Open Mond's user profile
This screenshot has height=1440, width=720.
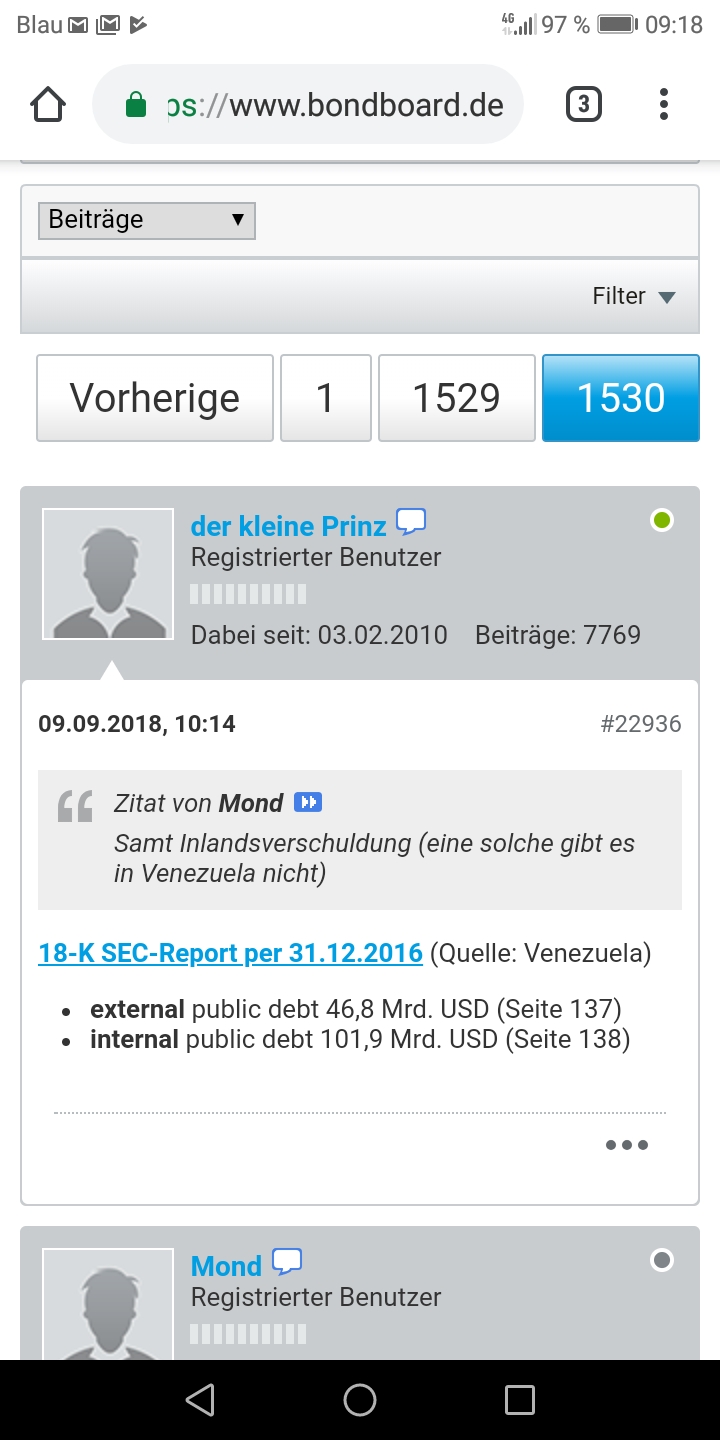click(226, 1266)
